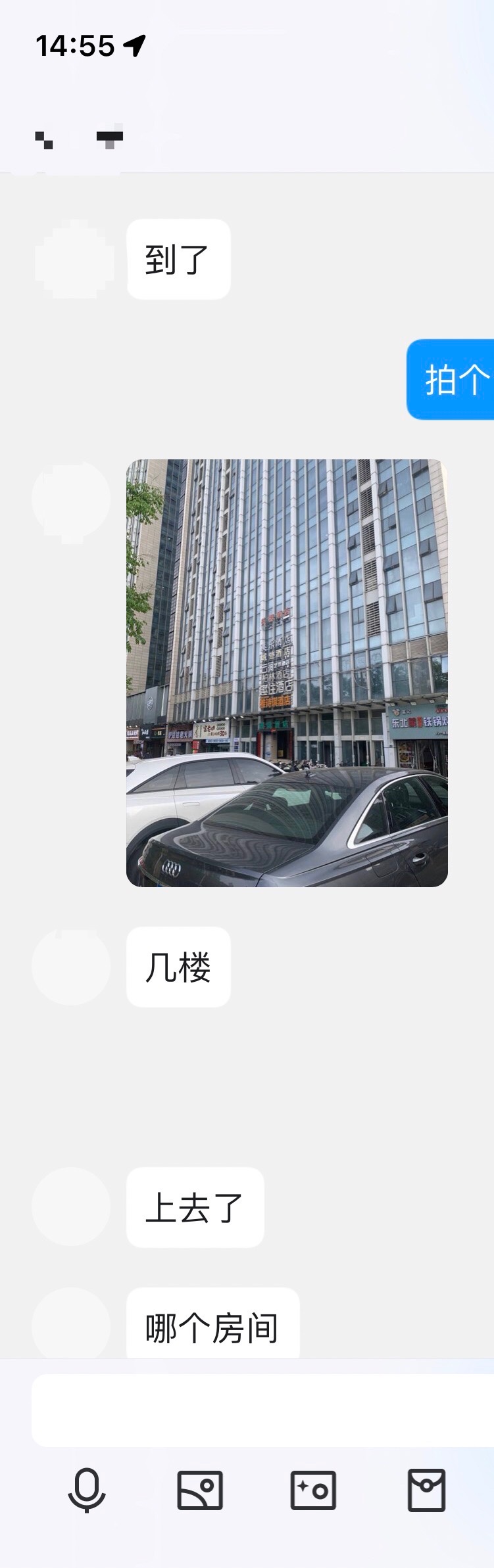Open the building photo in the chat
494x1568 pixels.
pos(287,672)
